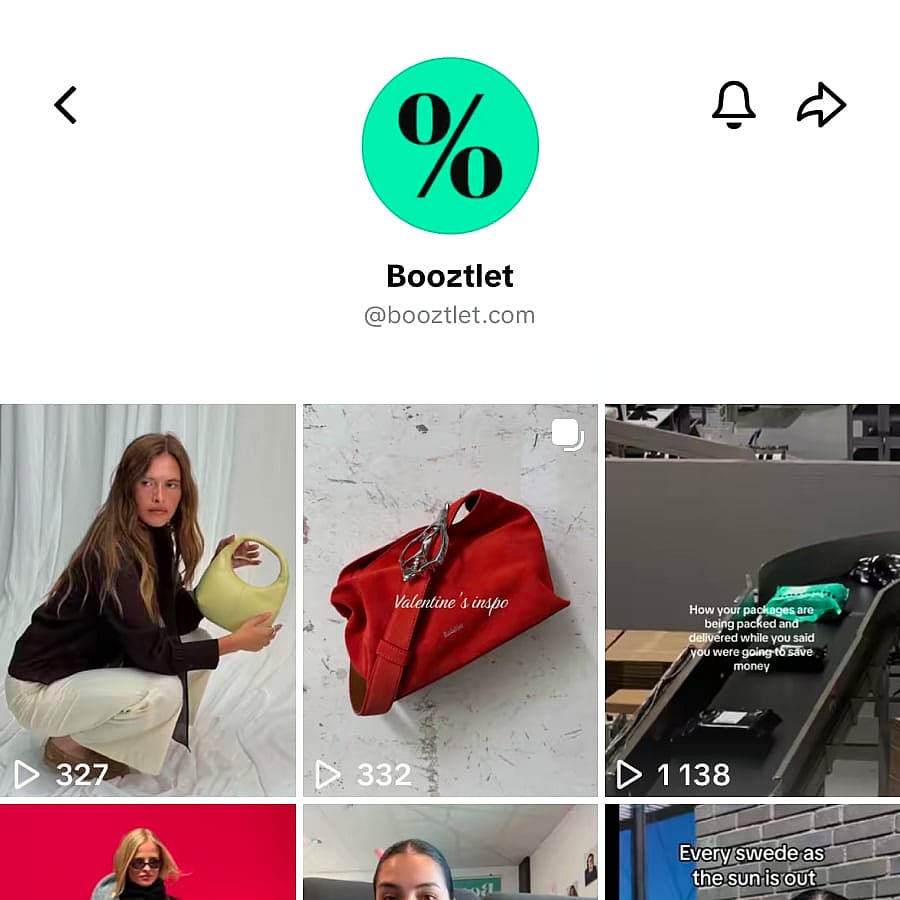Open Booztlet's profile picture
This screenshot has width=900, height=900.
450,146
